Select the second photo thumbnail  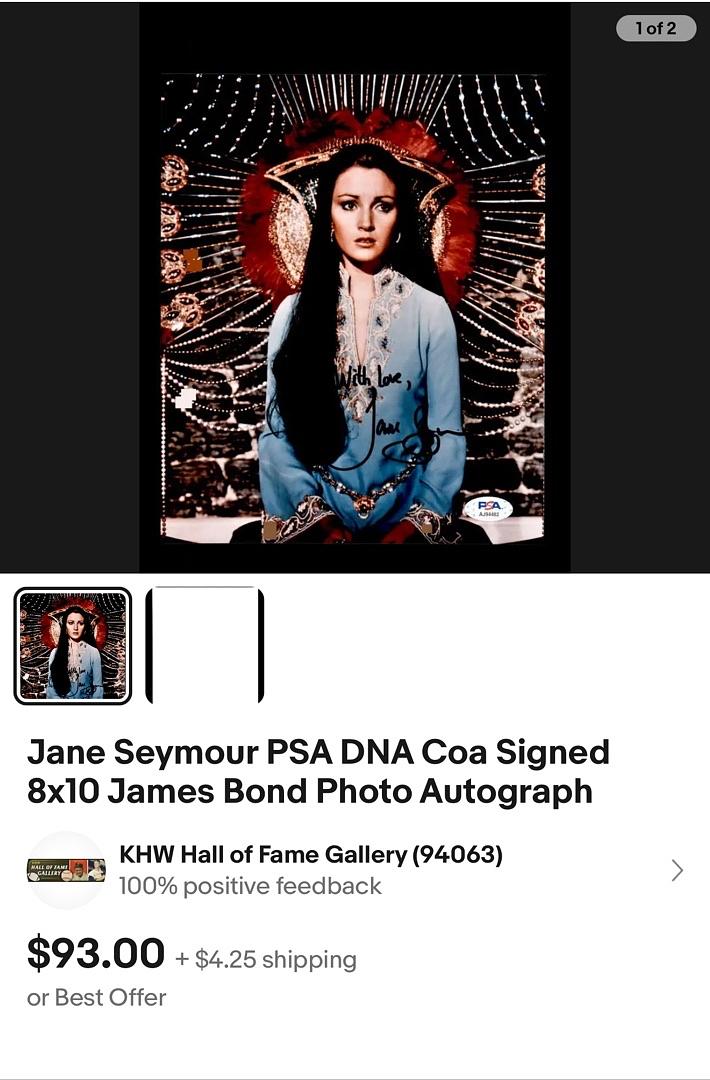click(x=205, y=645)
